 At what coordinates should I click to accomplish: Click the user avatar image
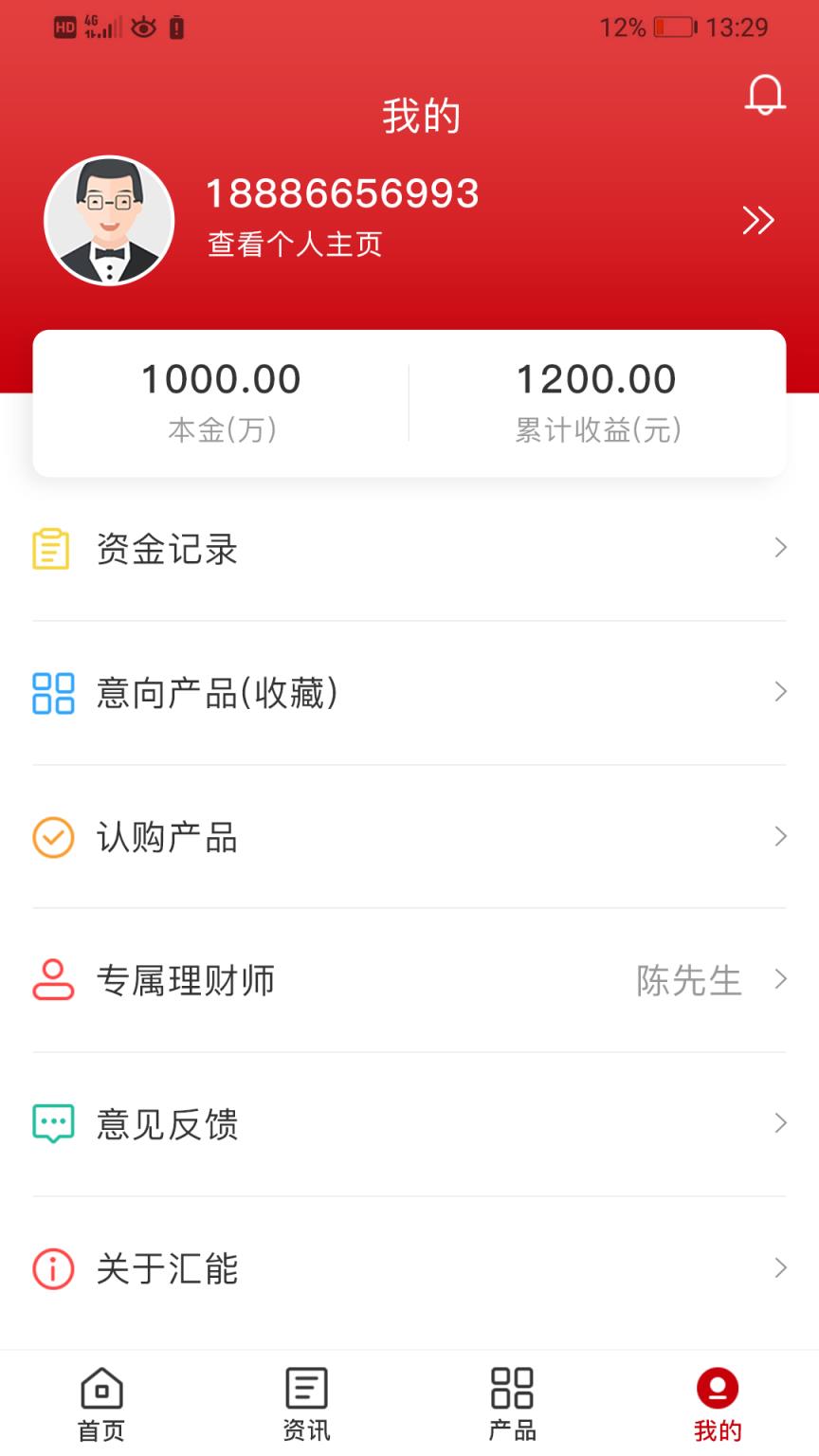[x=110, y=219]
